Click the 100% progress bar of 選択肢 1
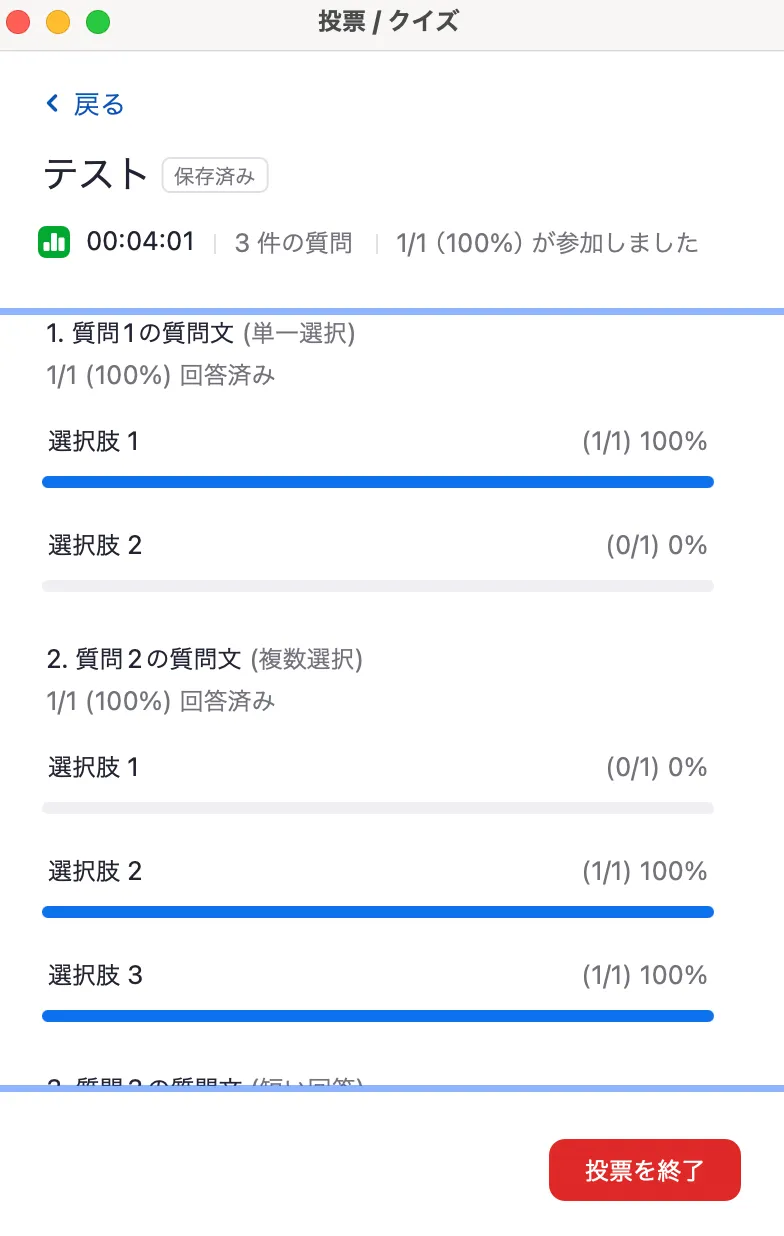The width and height of the screenshot is (784, 1236). pyautogui.click(x=377, y=481)
